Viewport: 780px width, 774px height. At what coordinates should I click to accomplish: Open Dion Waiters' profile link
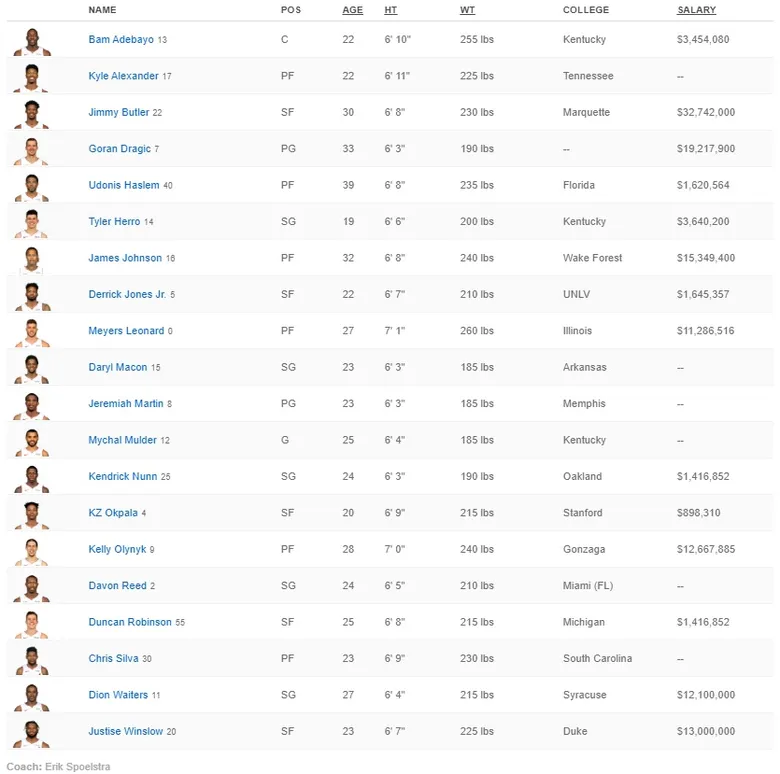coord(118,695)
